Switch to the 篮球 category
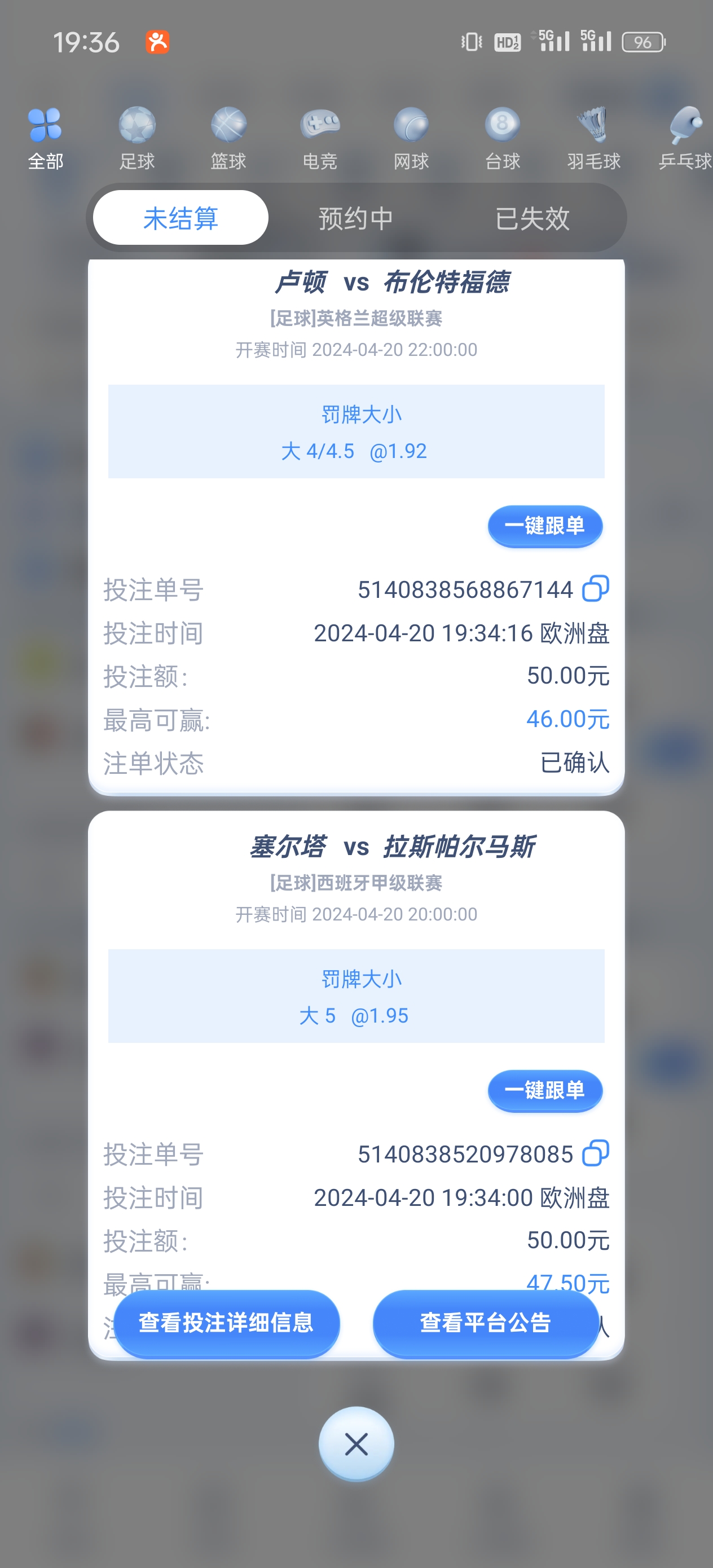713x1568 pixels. click(x=228, y=138)
